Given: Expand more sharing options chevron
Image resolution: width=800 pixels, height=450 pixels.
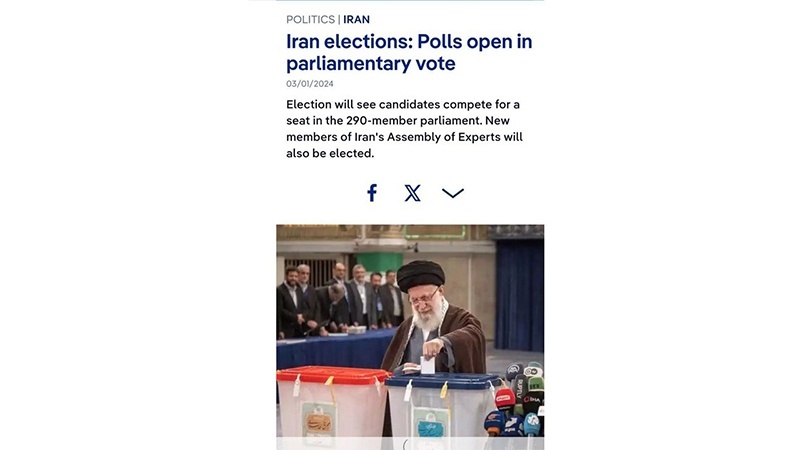Looking at the screenshot, I should coord(453,193).
